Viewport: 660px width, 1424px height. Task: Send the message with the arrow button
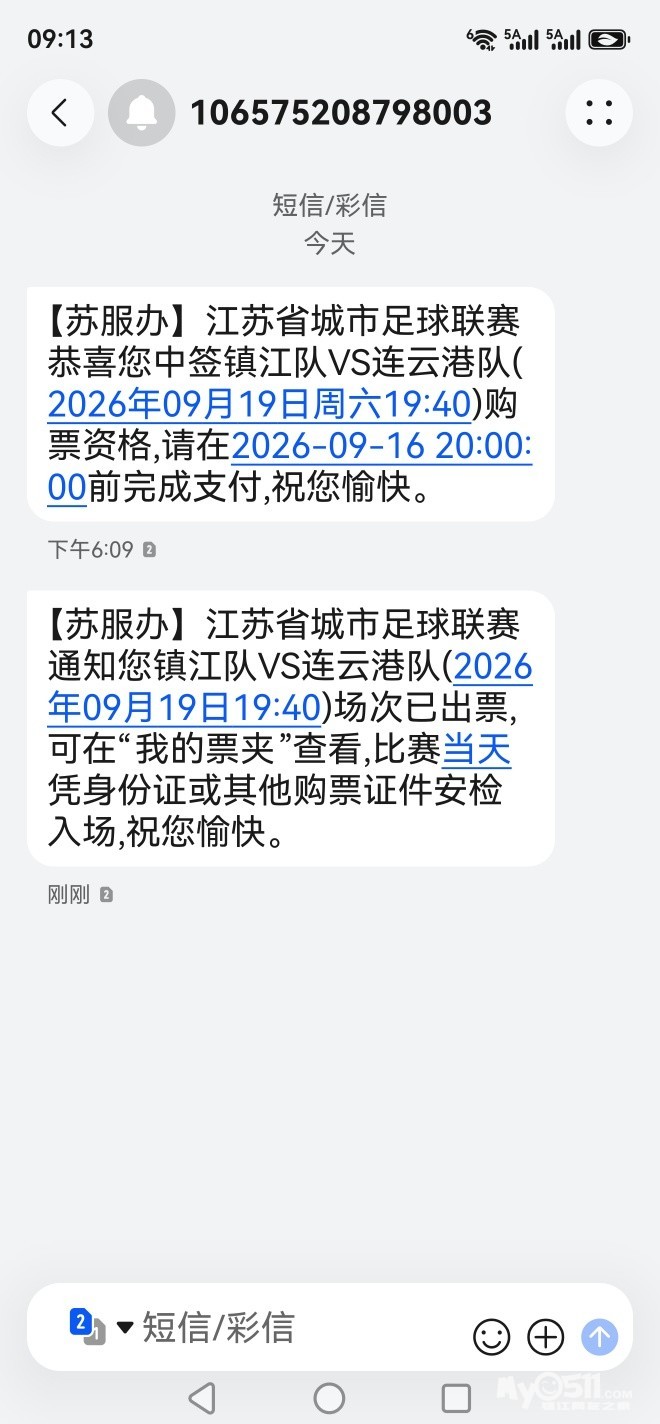click(600, 1337)
